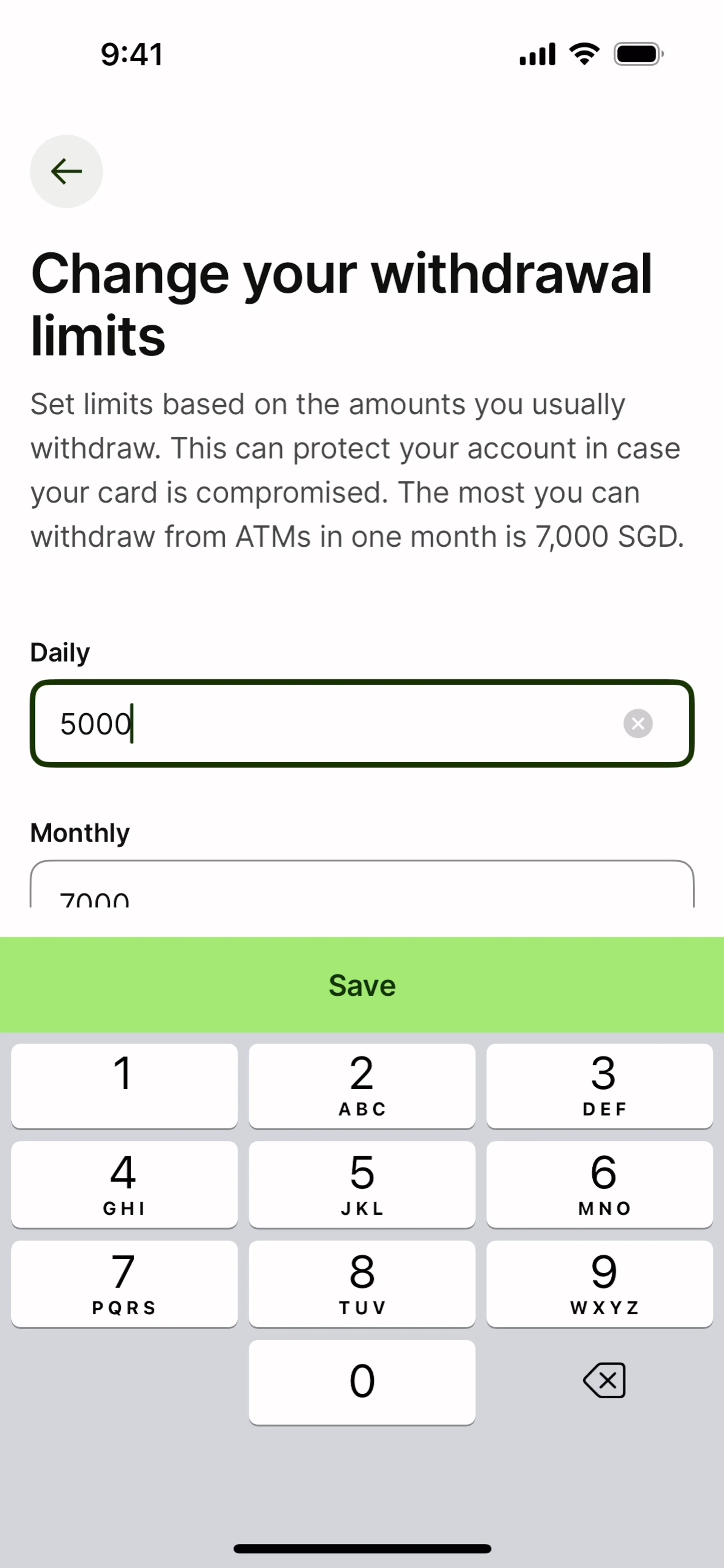Image resolution: width=724 pixels, height=1568 pixels.
Task: Save the withdrawal limits
Action: coord(362,985)
